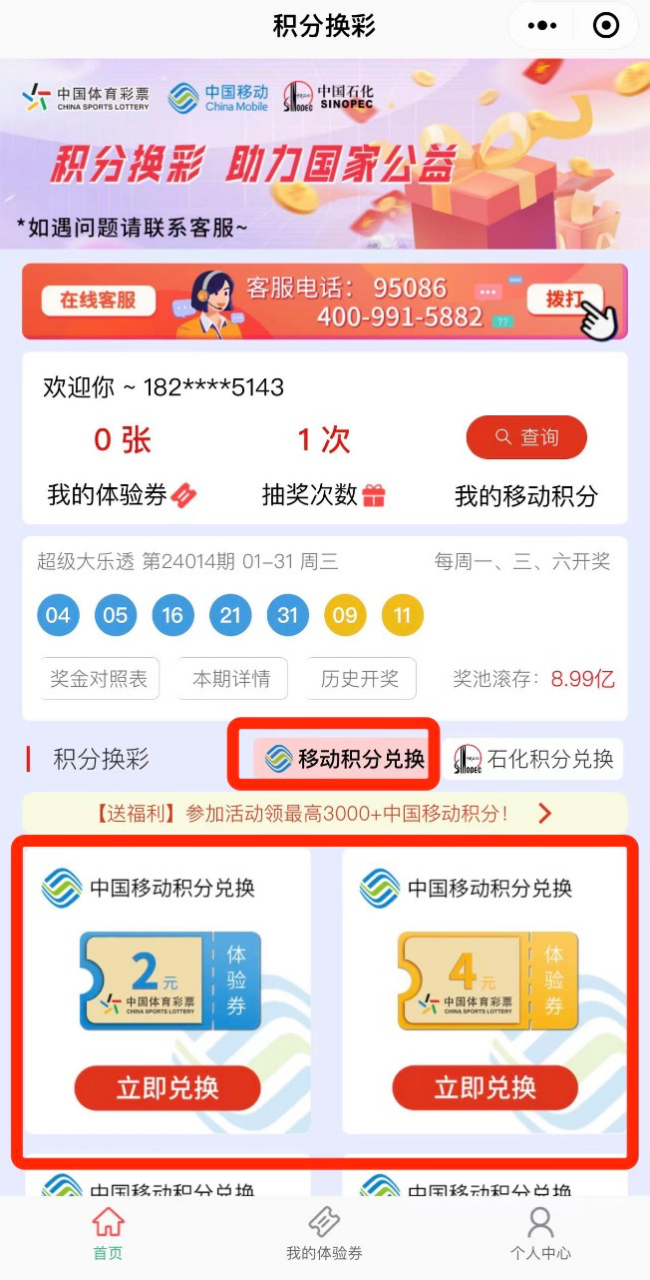Viewport: 650px width, 1280px height.
Task: Open 个人中心 profile tab
Action: point(540,1235)
